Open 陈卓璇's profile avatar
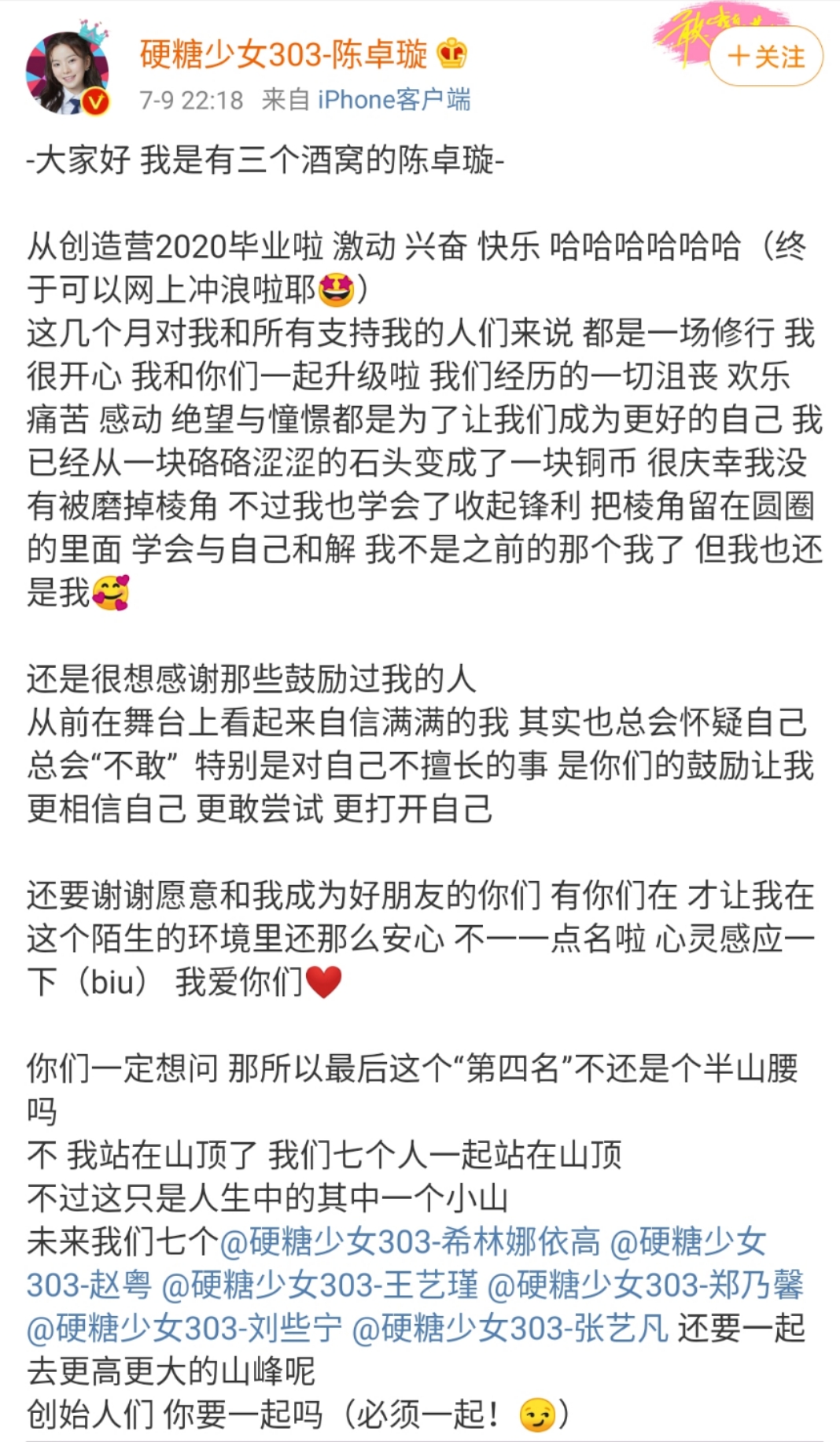The width and height of the screenshot is (840, 1442). (68, 74)
